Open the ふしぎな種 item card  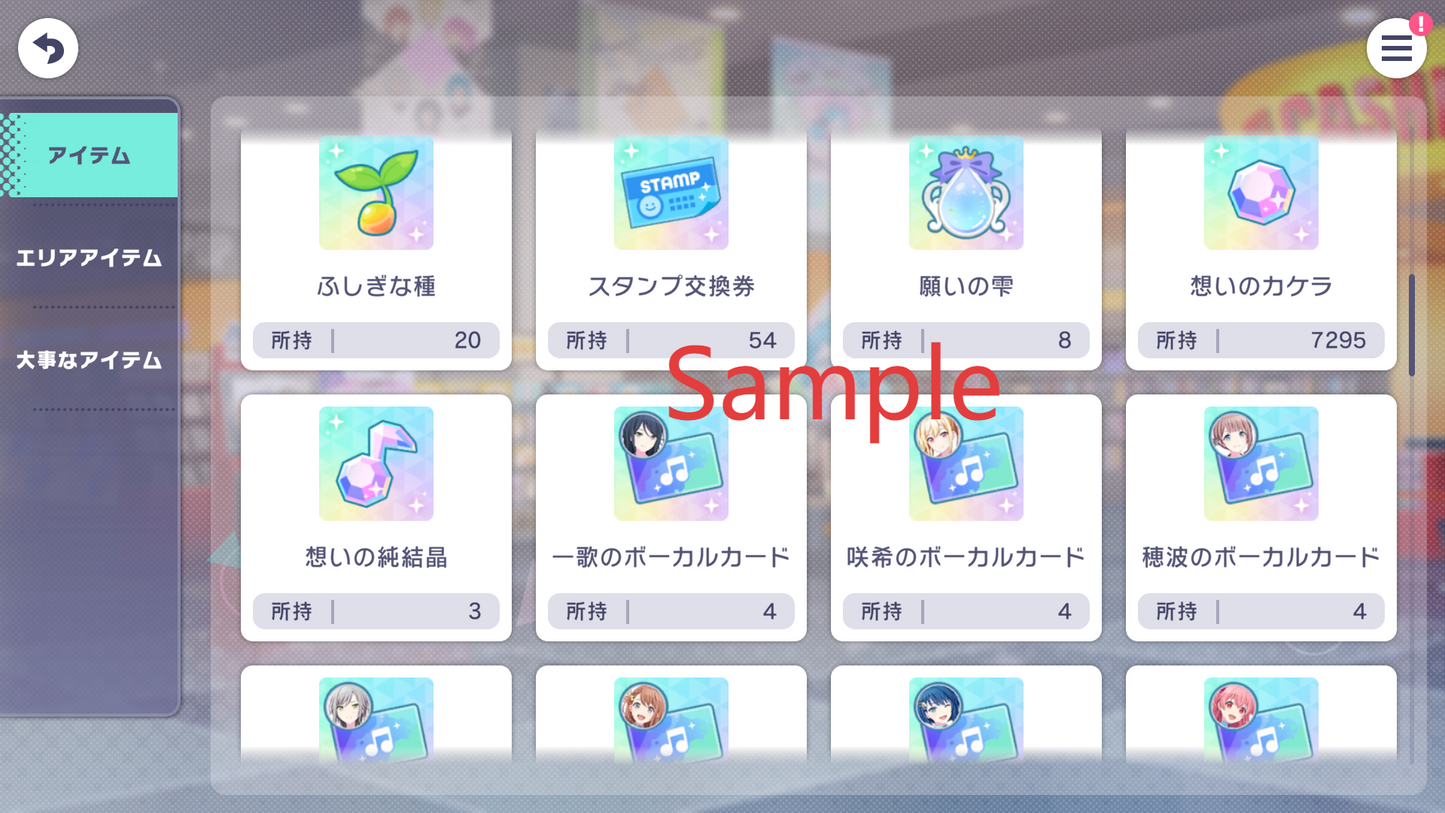point(376,250)
